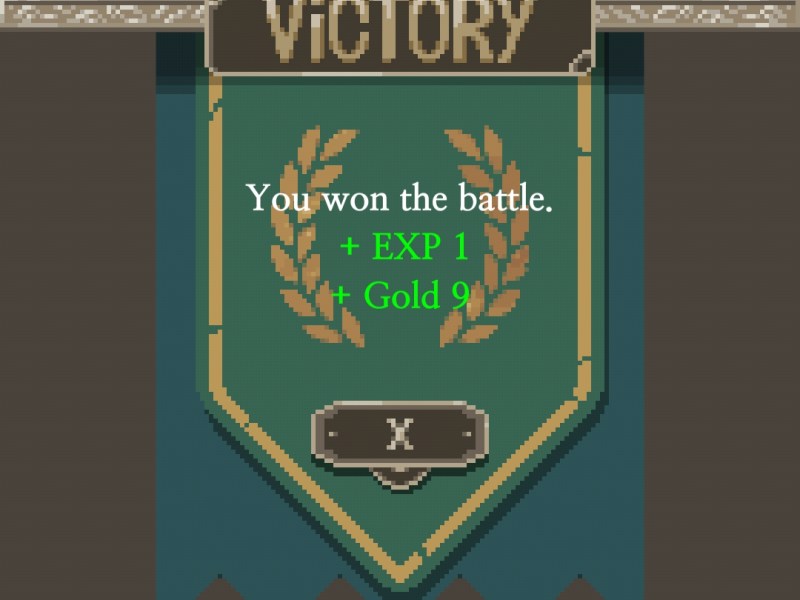
Task: Close the victory banner with X button
Action: [x=400, y=434]
